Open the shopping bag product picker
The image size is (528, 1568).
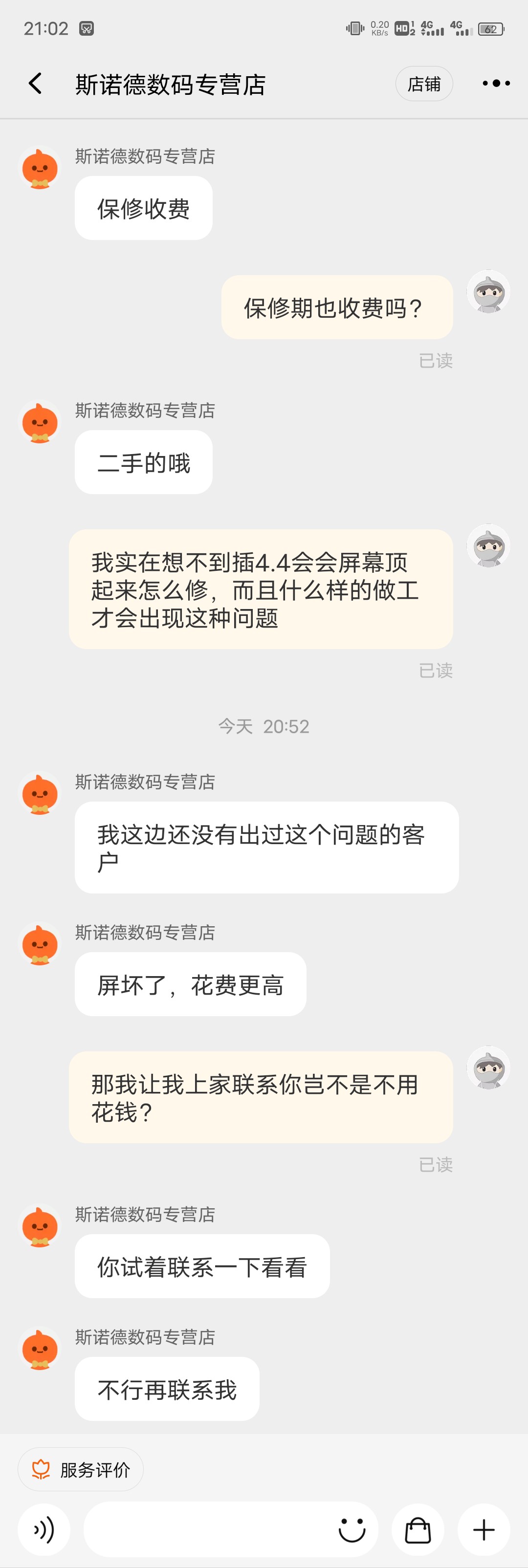click(418, 1530)
